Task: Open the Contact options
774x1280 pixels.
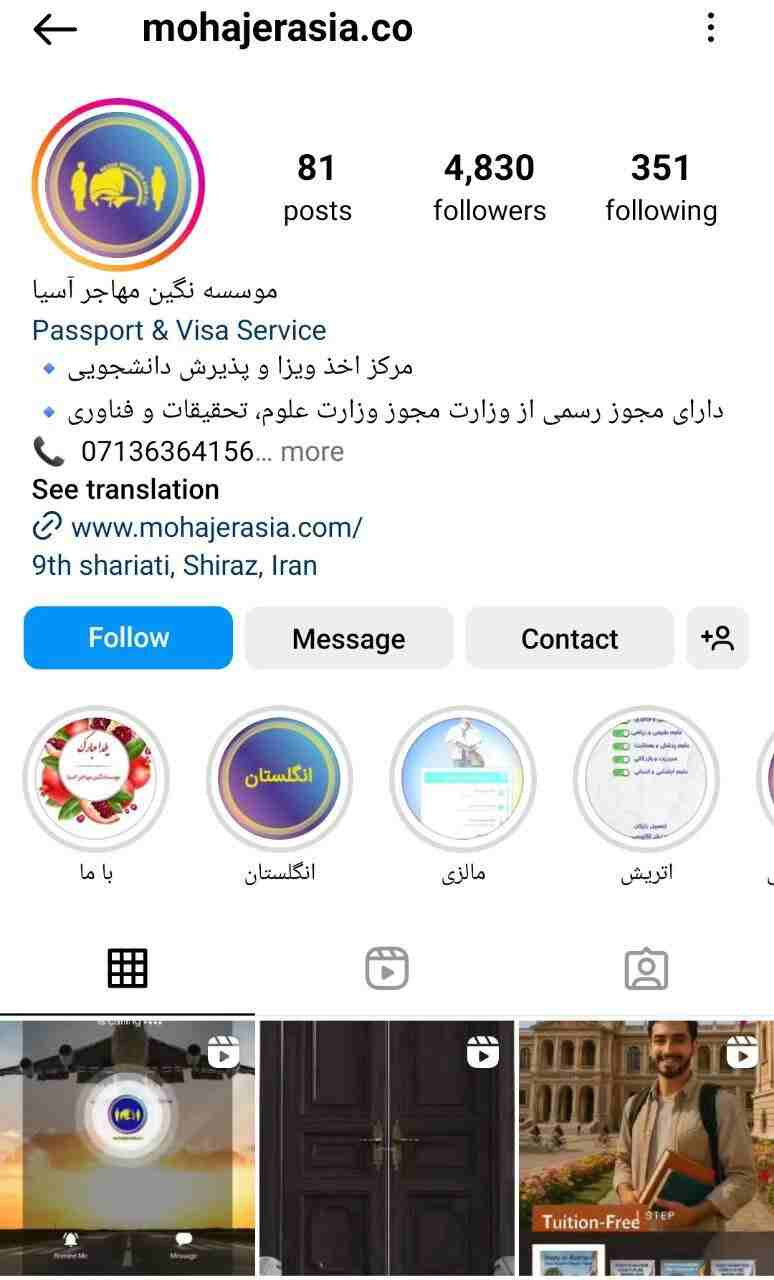Action: point(569,638)
